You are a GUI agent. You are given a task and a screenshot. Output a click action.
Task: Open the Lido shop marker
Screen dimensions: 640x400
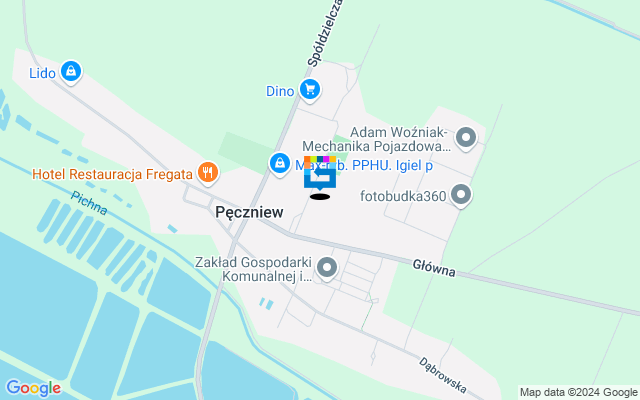[70, 72]
